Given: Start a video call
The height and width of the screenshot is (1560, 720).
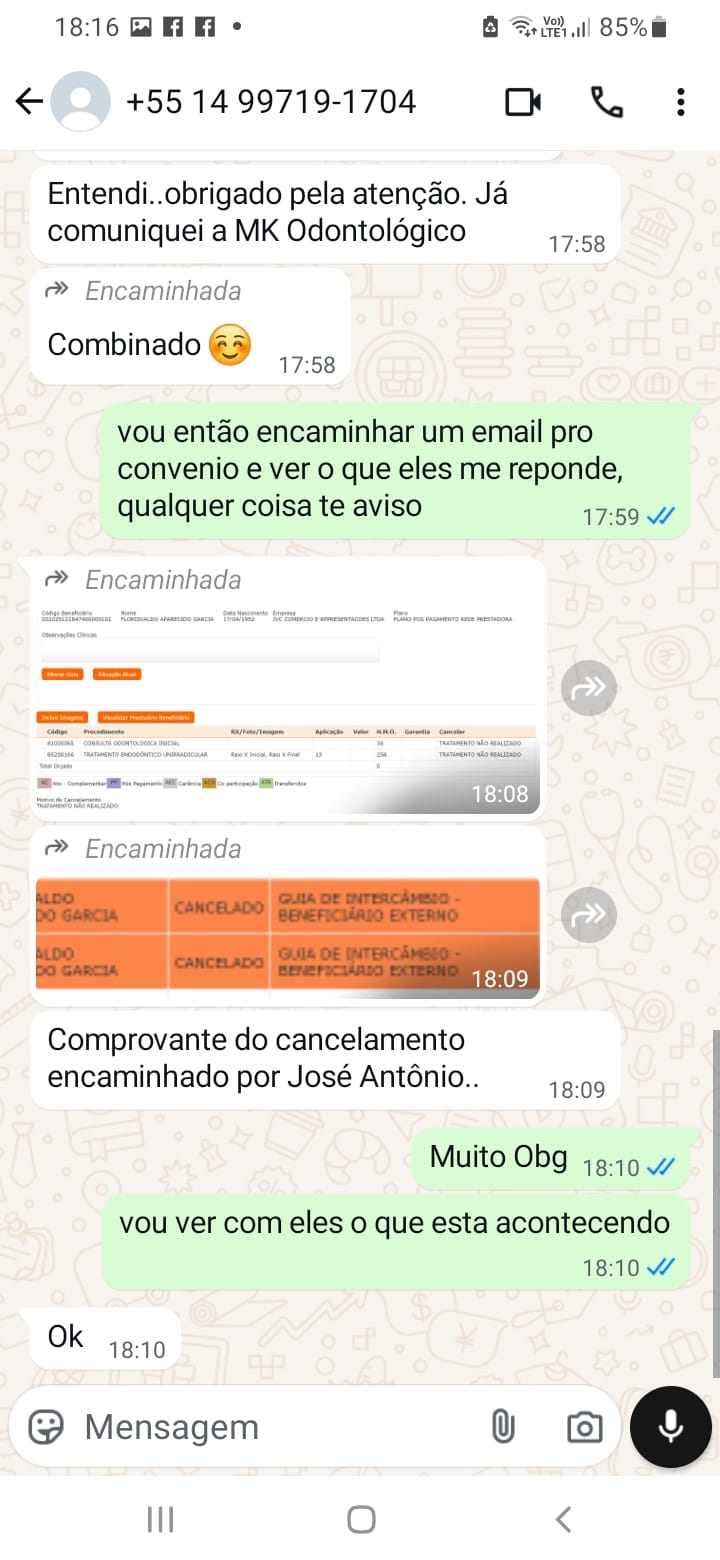Looking at the screenshot, I should (x=523, y=102).
